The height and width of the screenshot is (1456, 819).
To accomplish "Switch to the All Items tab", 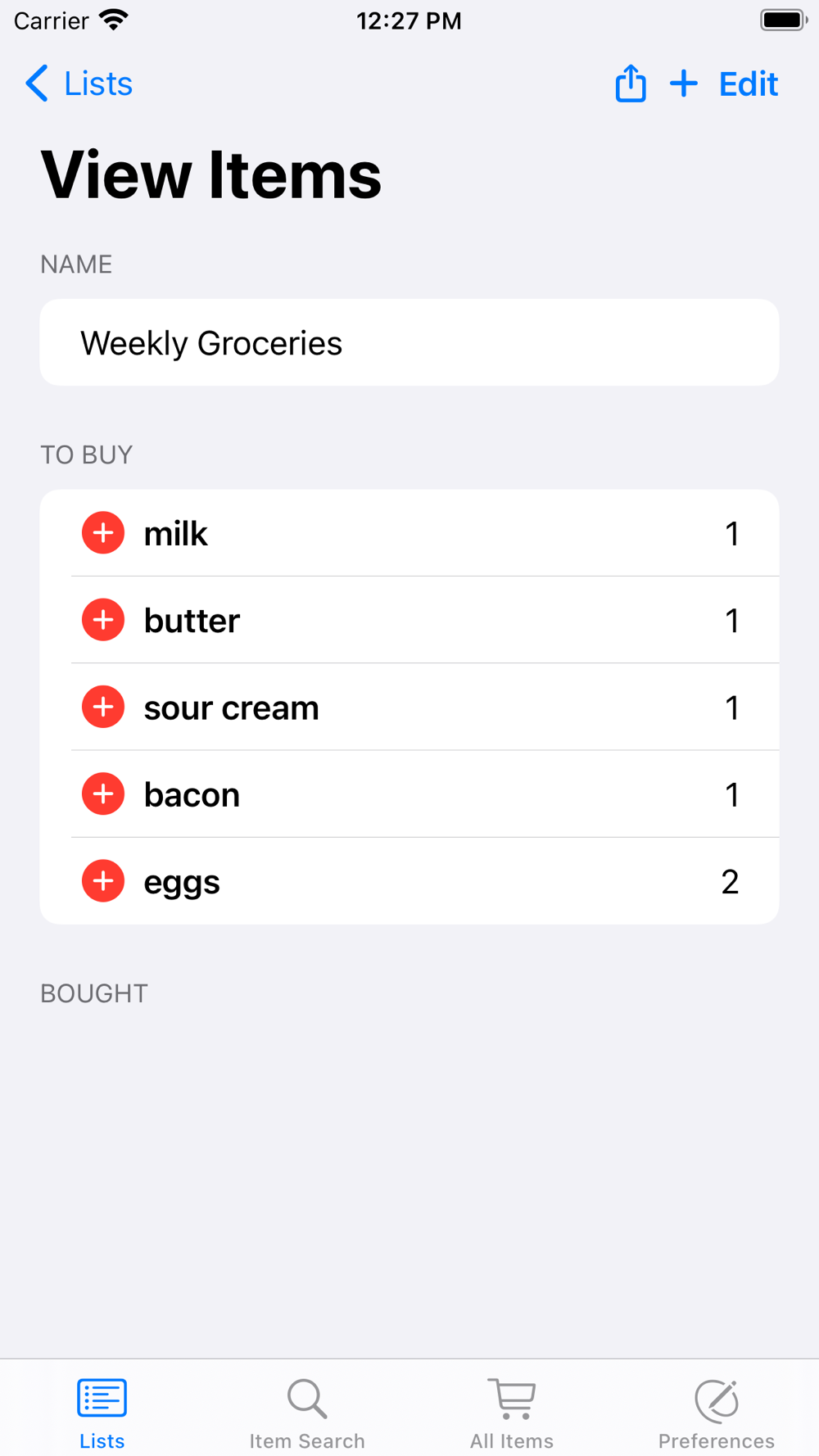I will (x=512, y=1412).
